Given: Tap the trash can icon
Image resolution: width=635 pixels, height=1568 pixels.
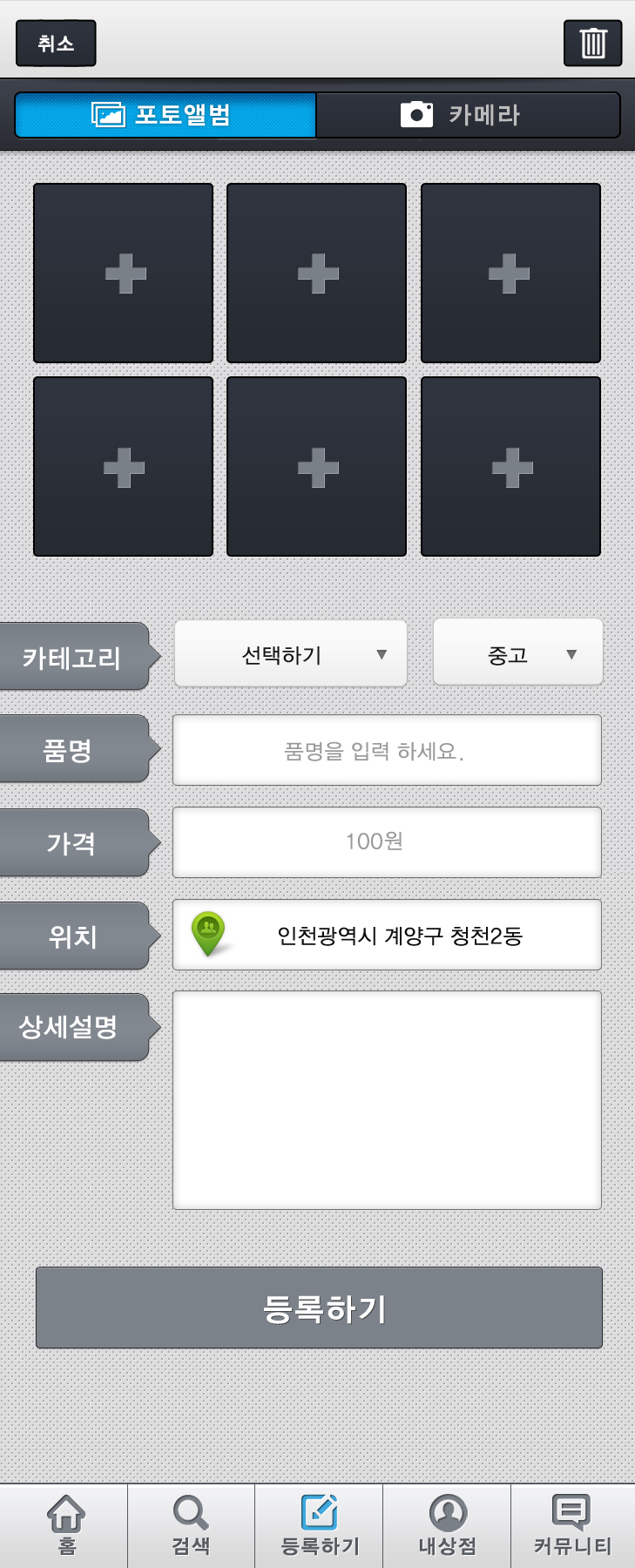Looking at the screenshot, I should (x=592, y=44).
